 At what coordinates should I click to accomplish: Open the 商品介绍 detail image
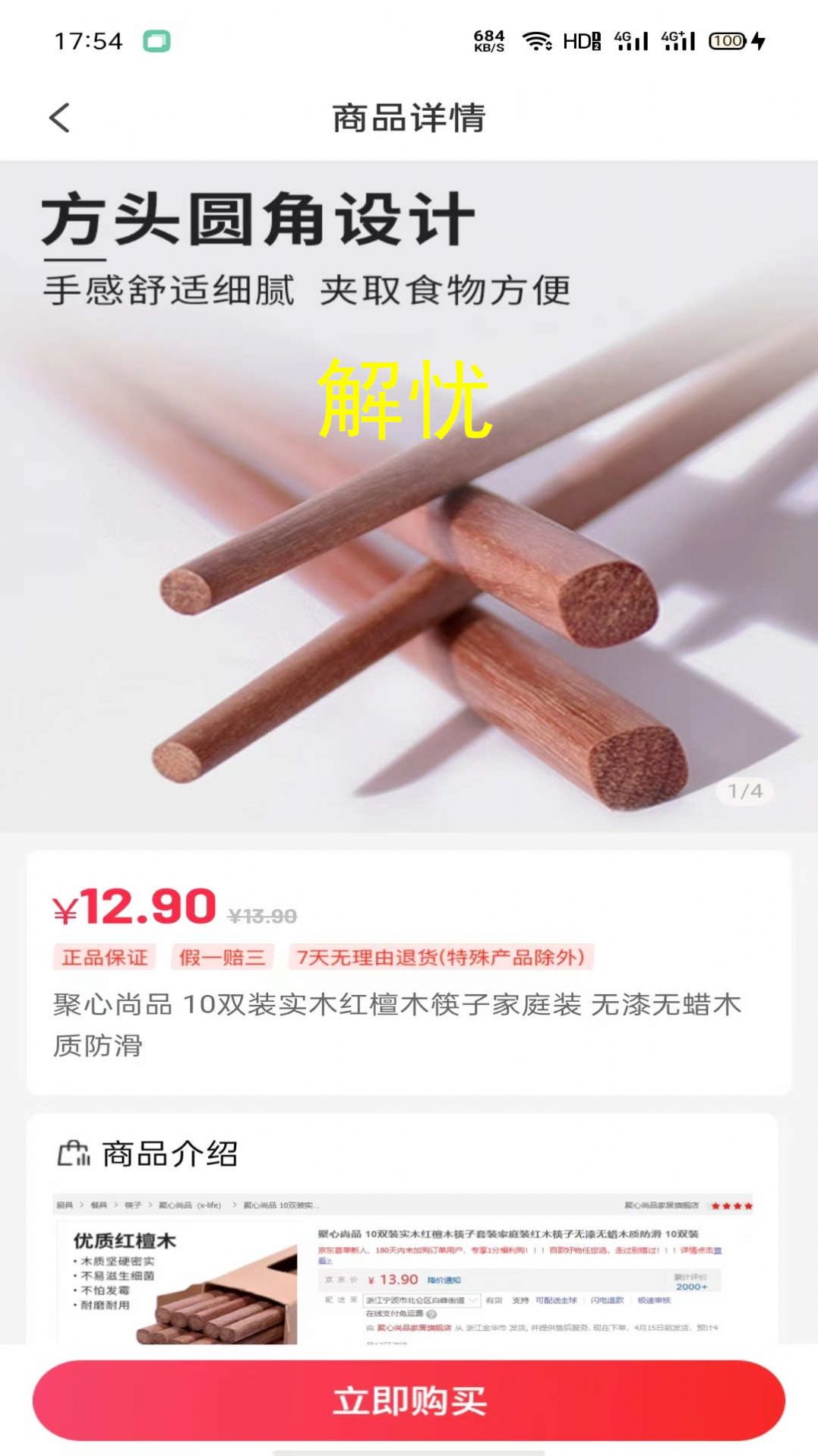coord(403,1267)
